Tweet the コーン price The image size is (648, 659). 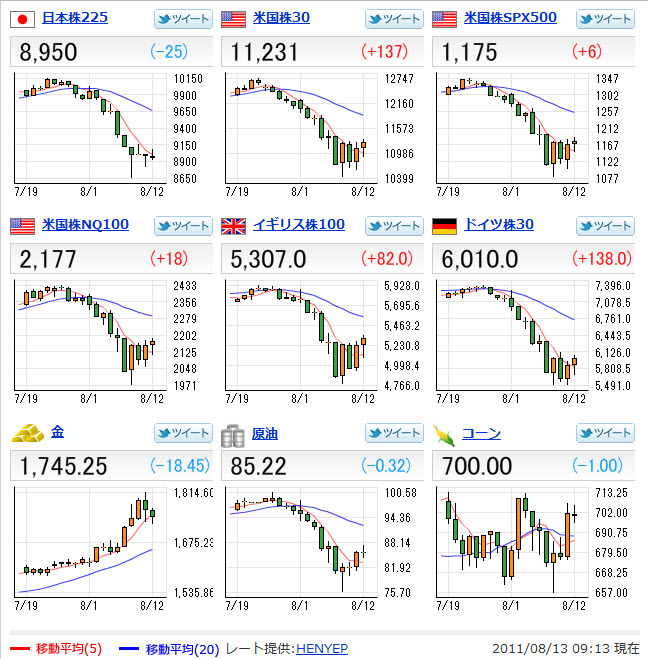click(605, 433)
